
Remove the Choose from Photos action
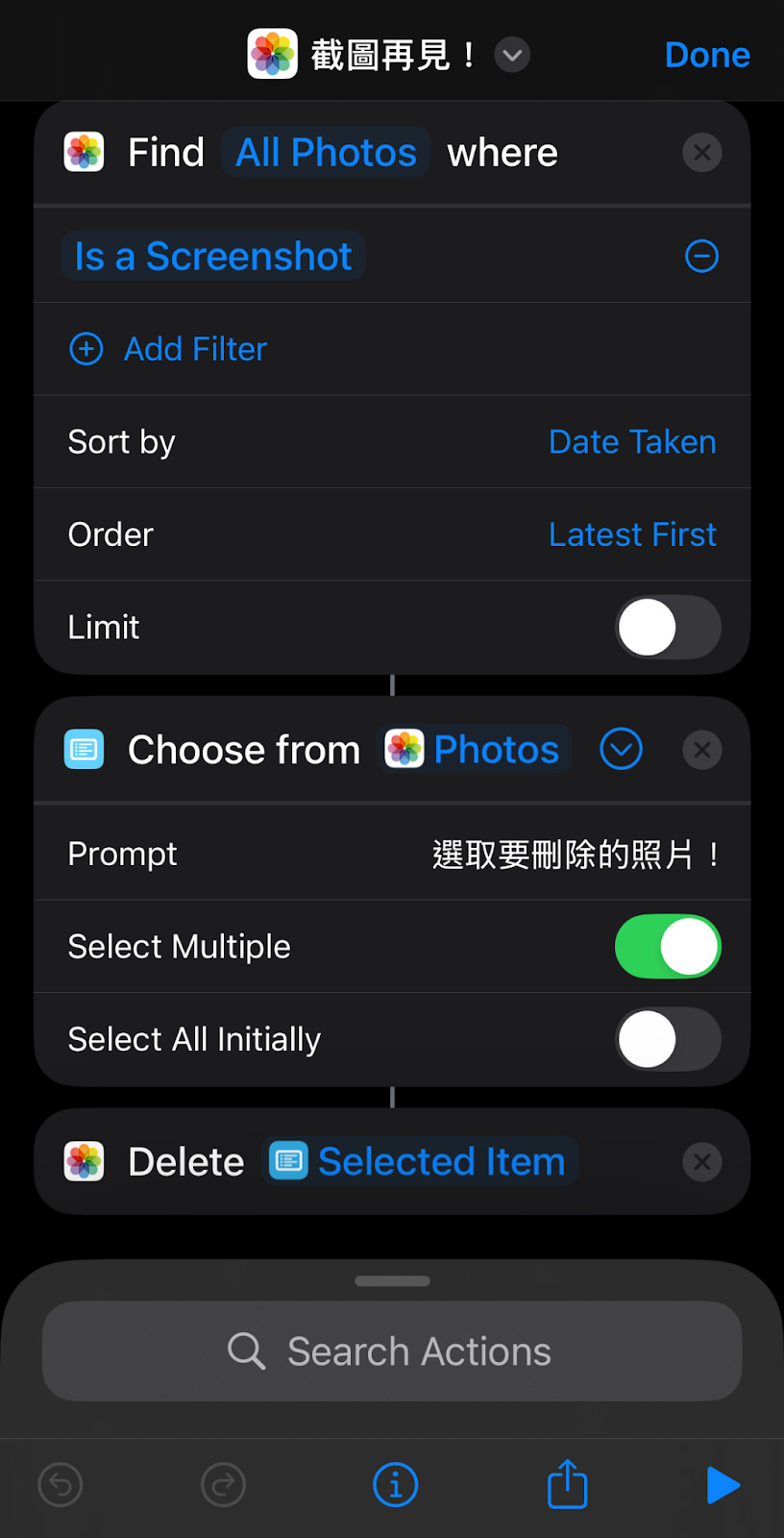tap(702, 750)
